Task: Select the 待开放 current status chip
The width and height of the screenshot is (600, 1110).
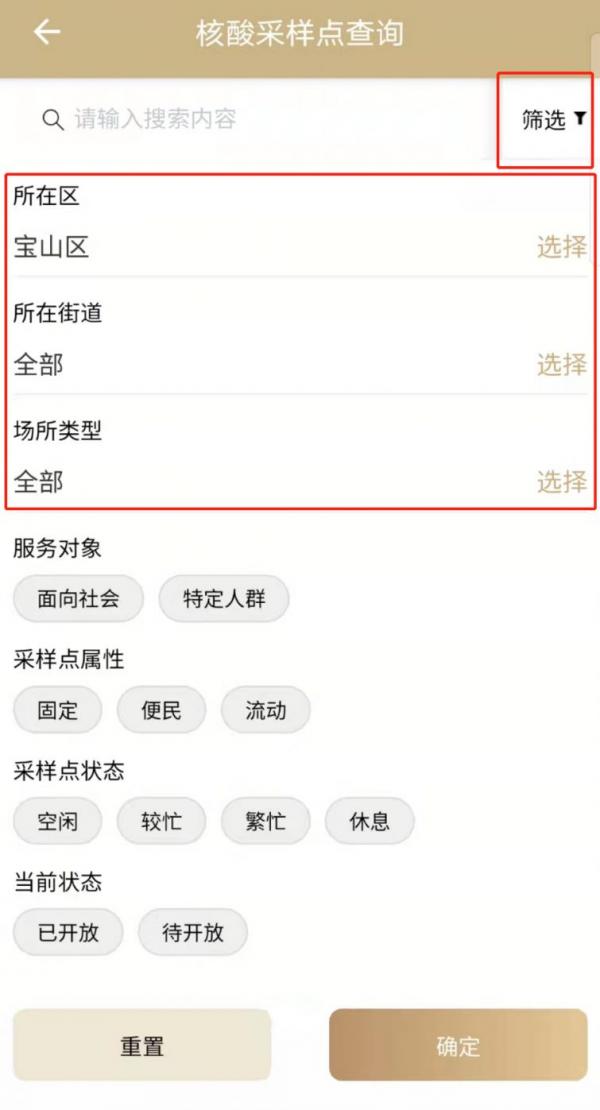Action: pyautogui.click(x=192, y=933)
